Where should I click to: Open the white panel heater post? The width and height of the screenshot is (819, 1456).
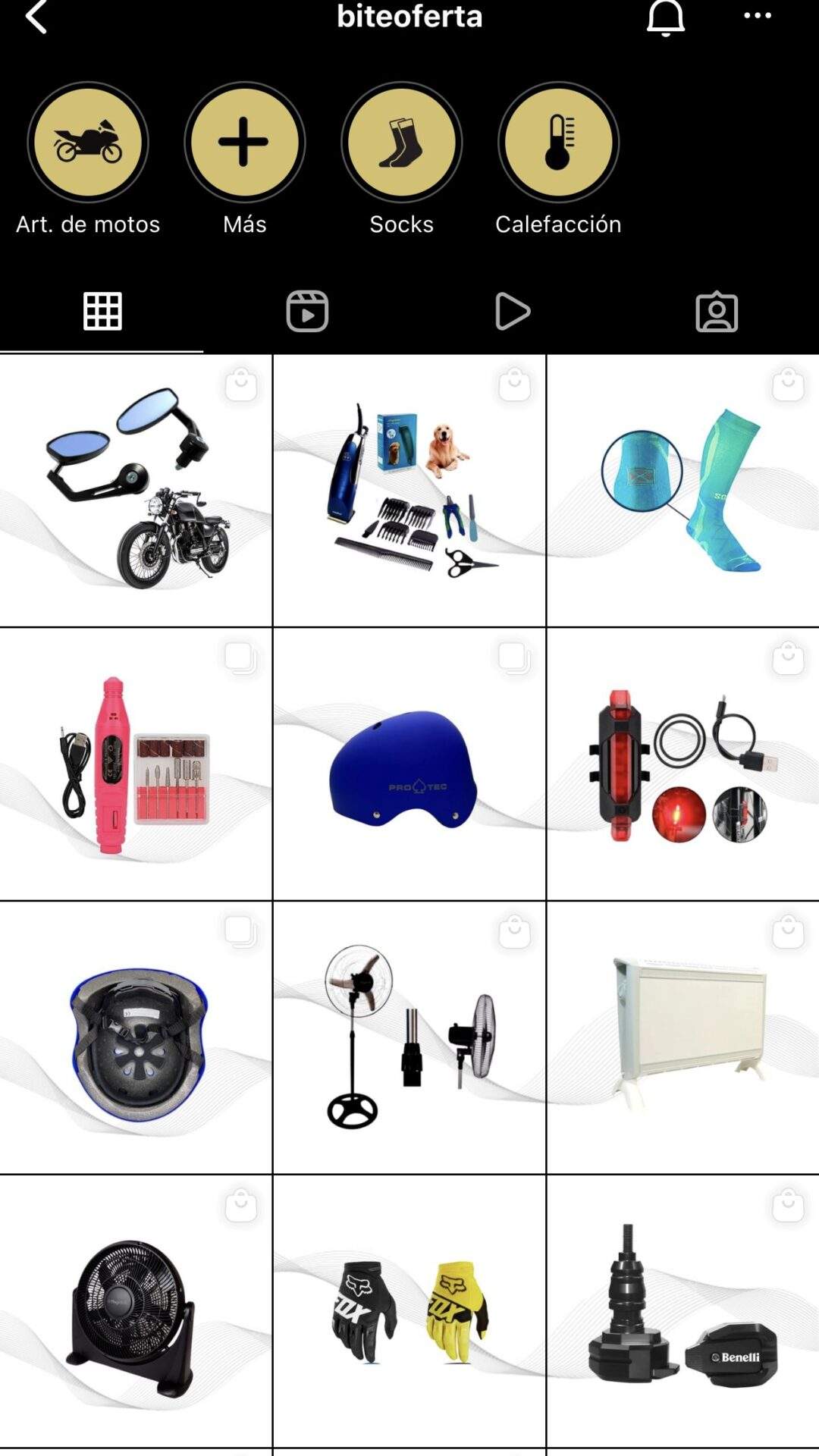(682, 1037)
